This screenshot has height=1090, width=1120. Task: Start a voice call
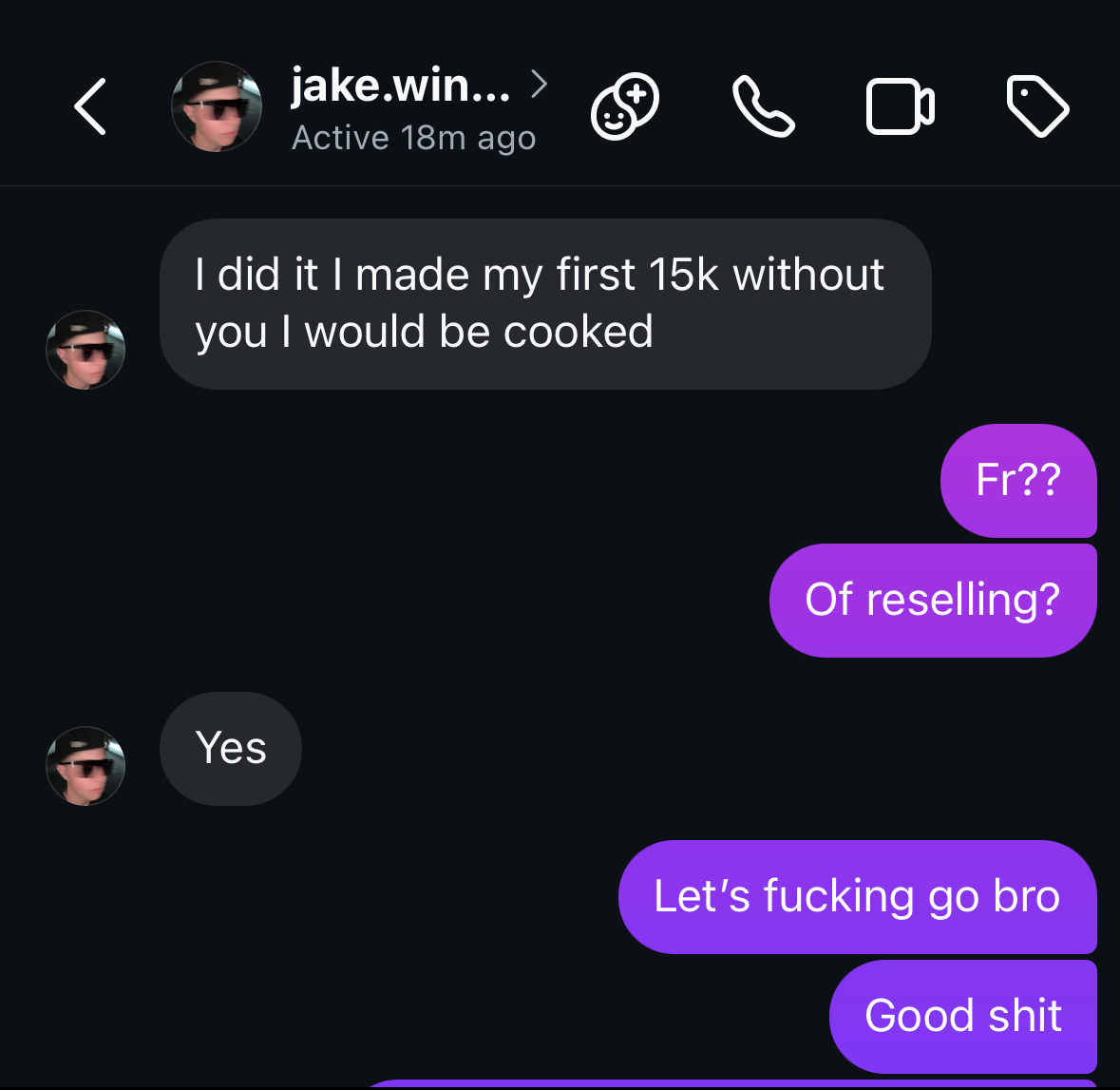[763, 106]
